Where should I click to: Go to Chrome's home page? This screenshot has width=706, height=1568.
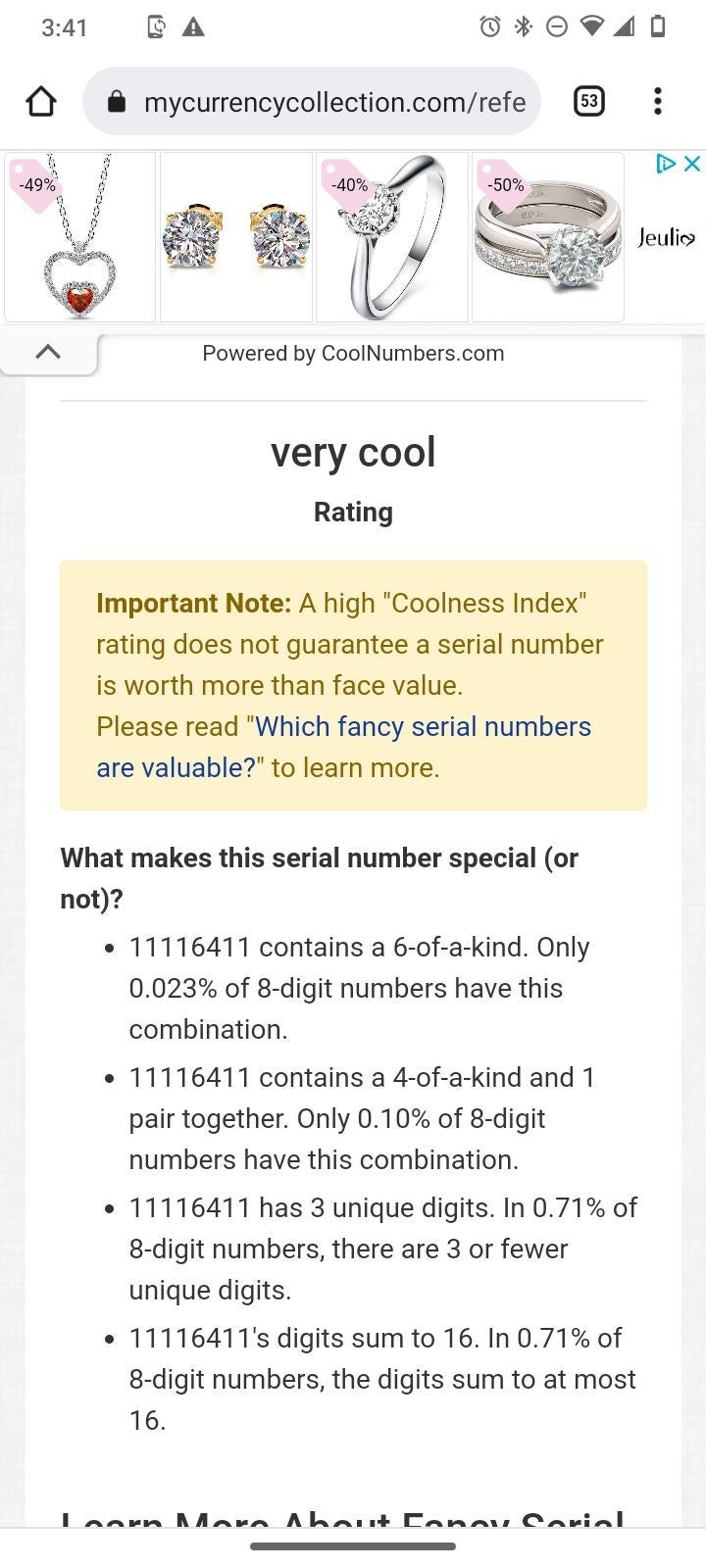pos(41,101)
